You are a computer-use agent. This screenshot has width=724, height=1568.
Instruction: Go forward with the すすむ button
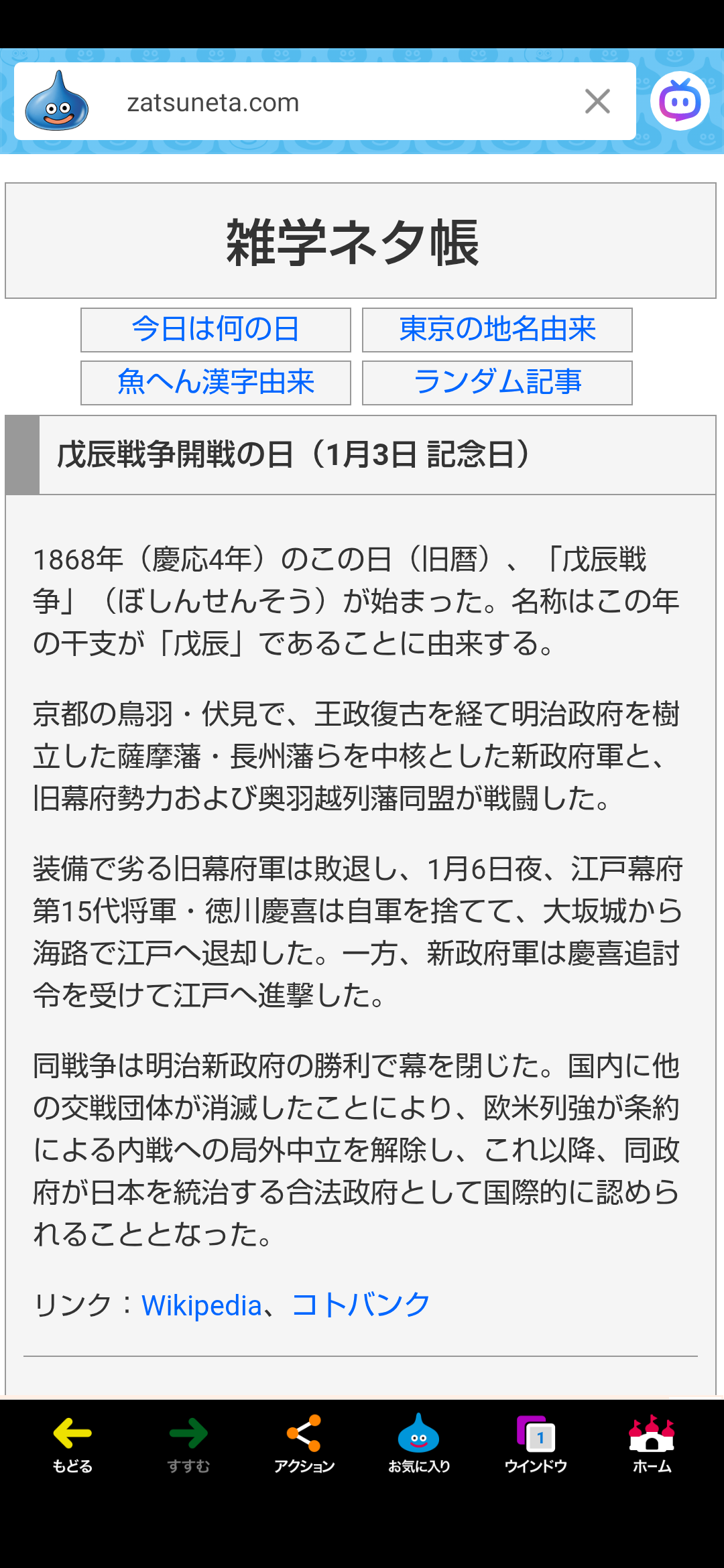pyautogui.click(x=188, y=1444)
